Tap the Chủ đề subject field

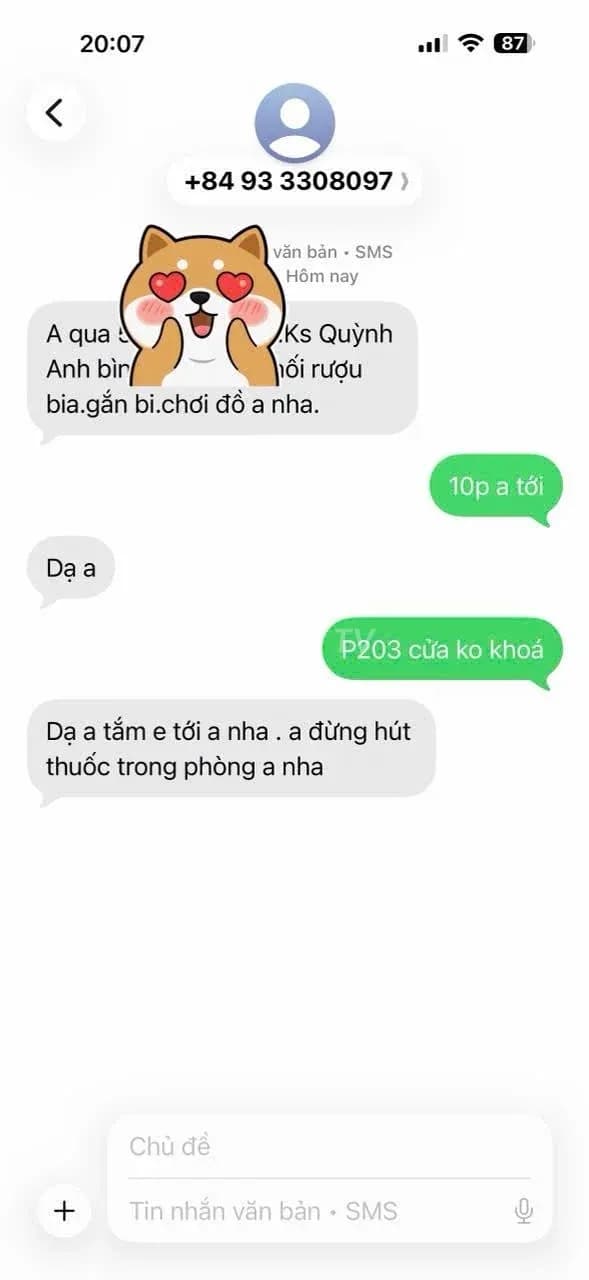[330, 1147]
